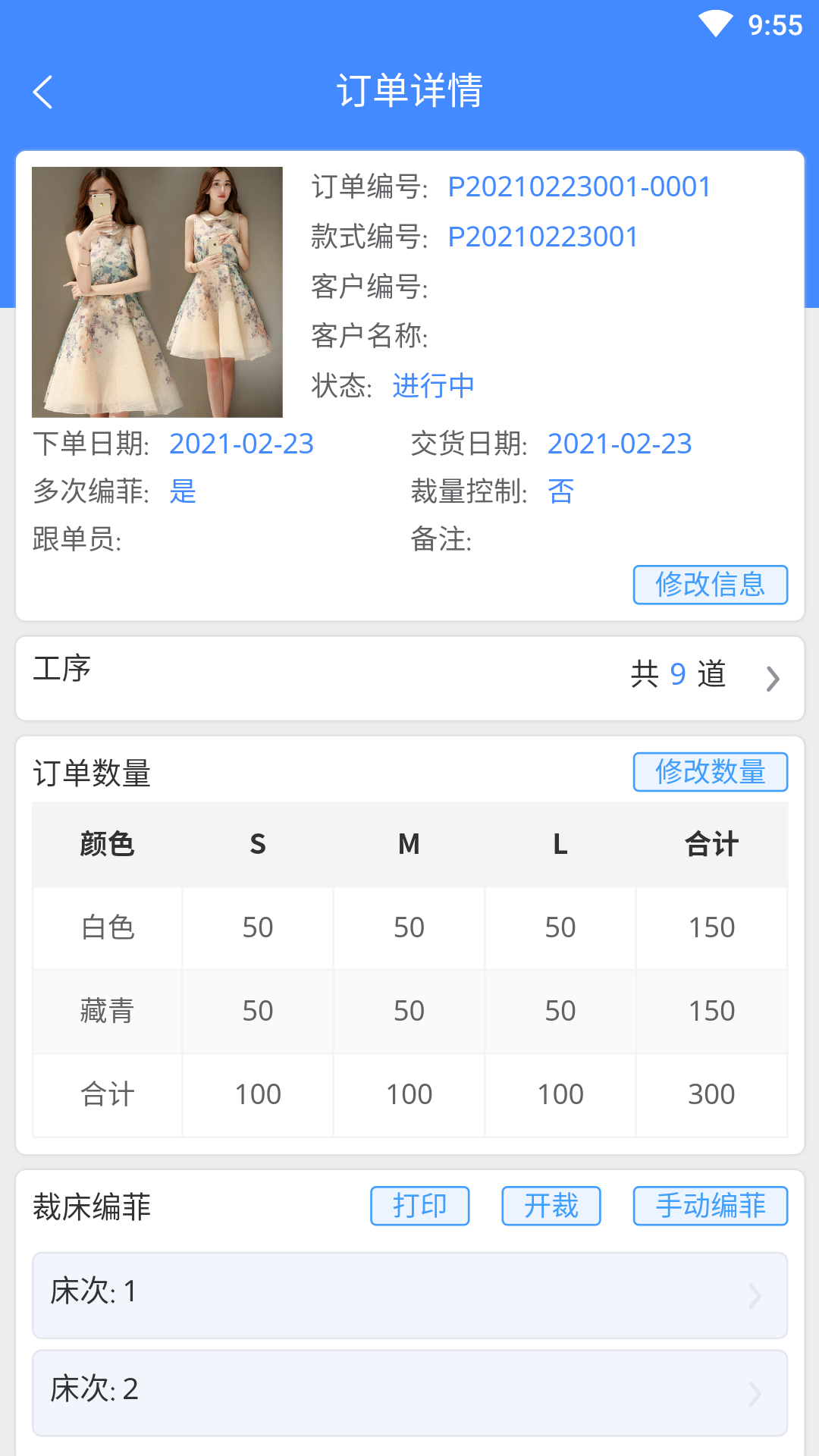This screenshot has height=1456, width=819.
Task: Click the 修改信息 button
Action: coord(710,585)
